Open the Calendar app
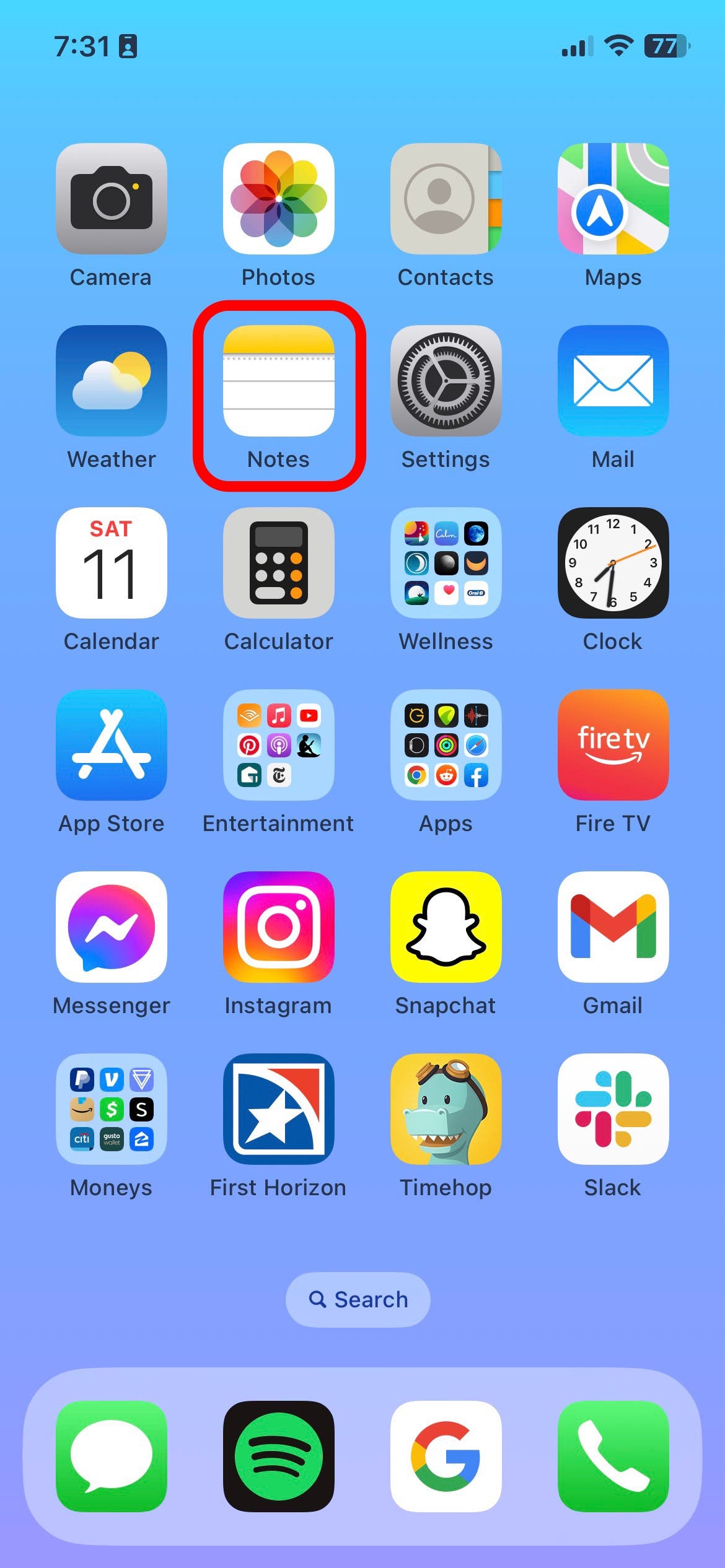 [x=112, y=563]
